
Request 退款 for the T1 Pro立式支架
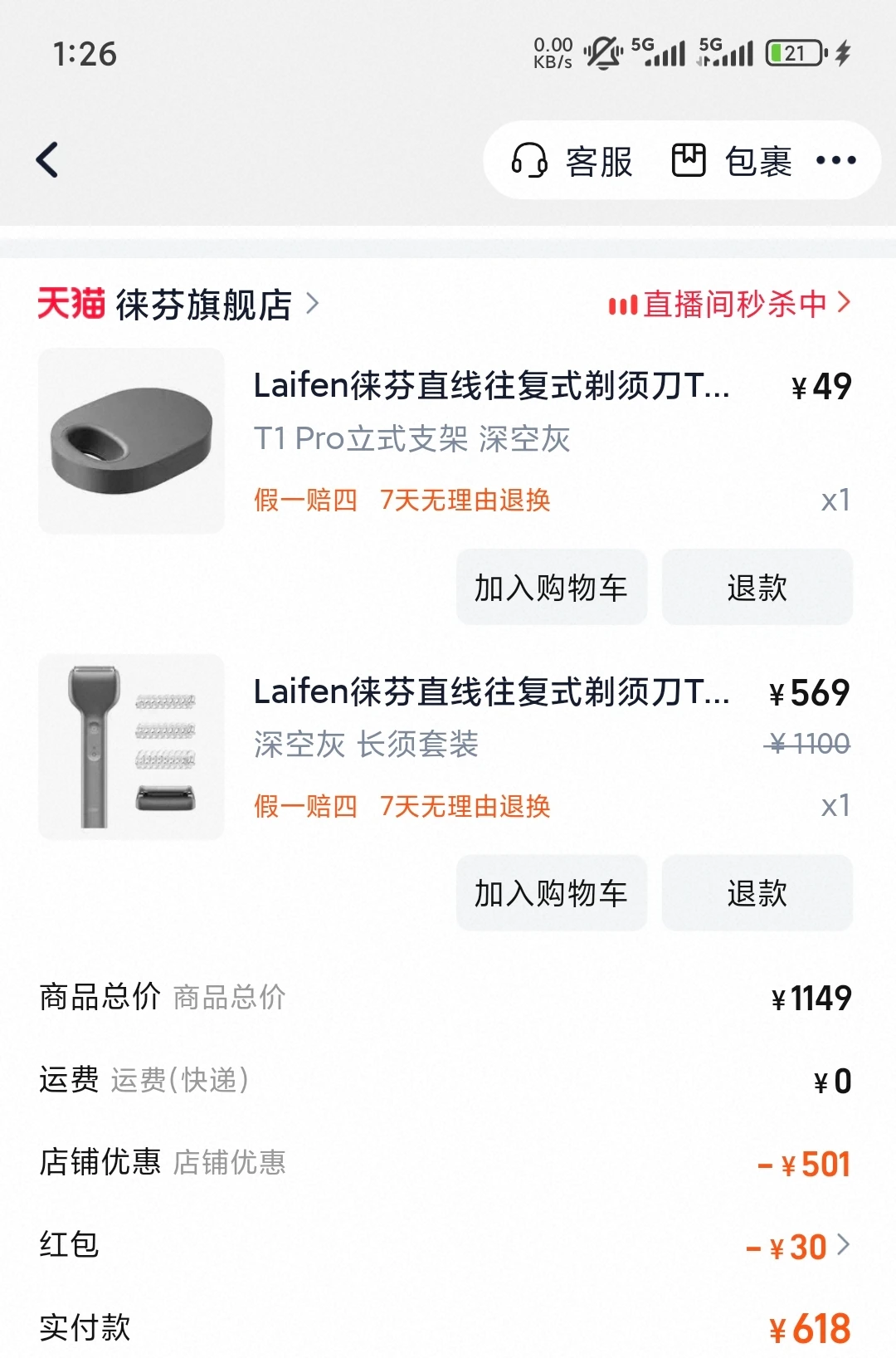click(757, 588)
